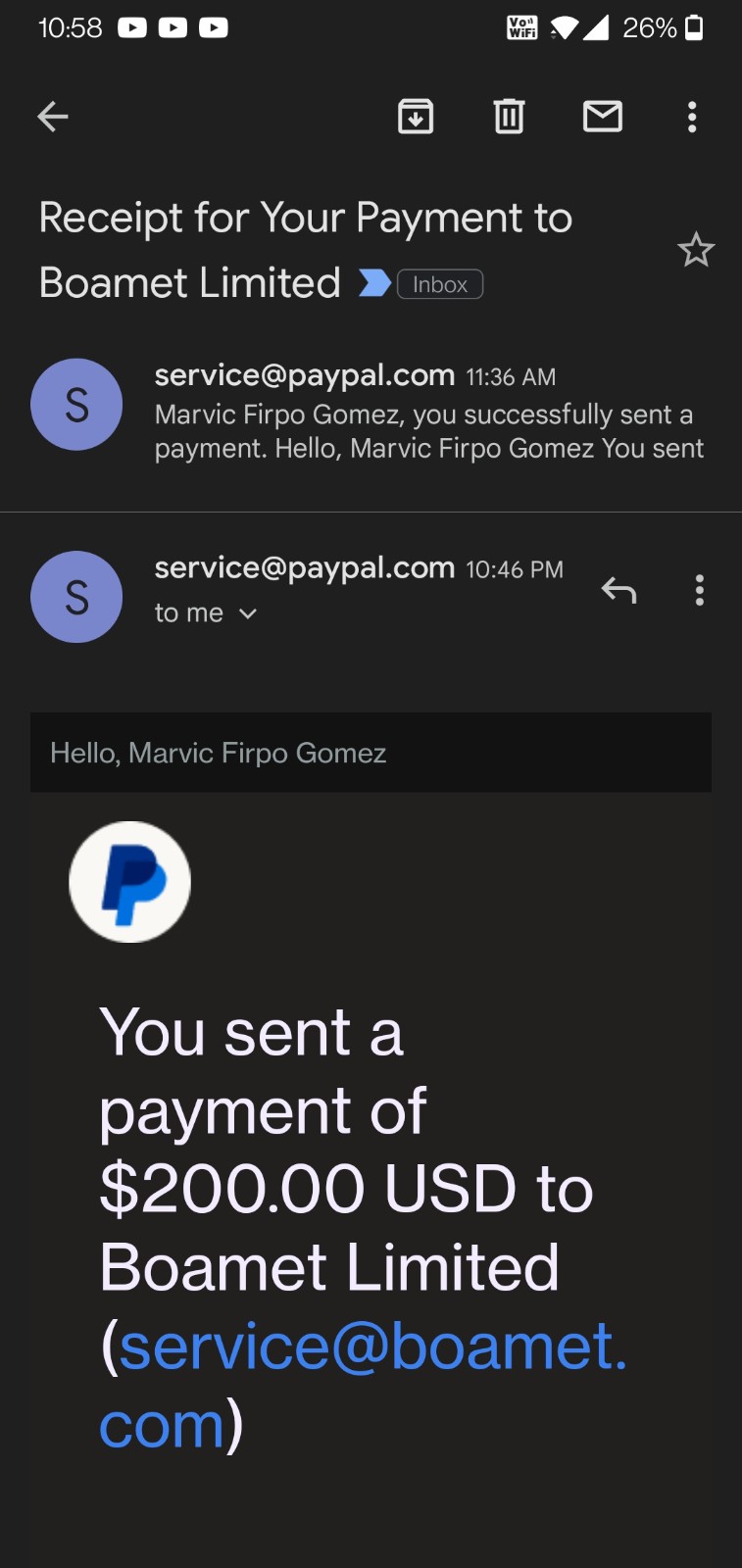Open message options for the 10:46 PM email
The width and height of the screenshot is (742, 1568).
click(699, 590)
